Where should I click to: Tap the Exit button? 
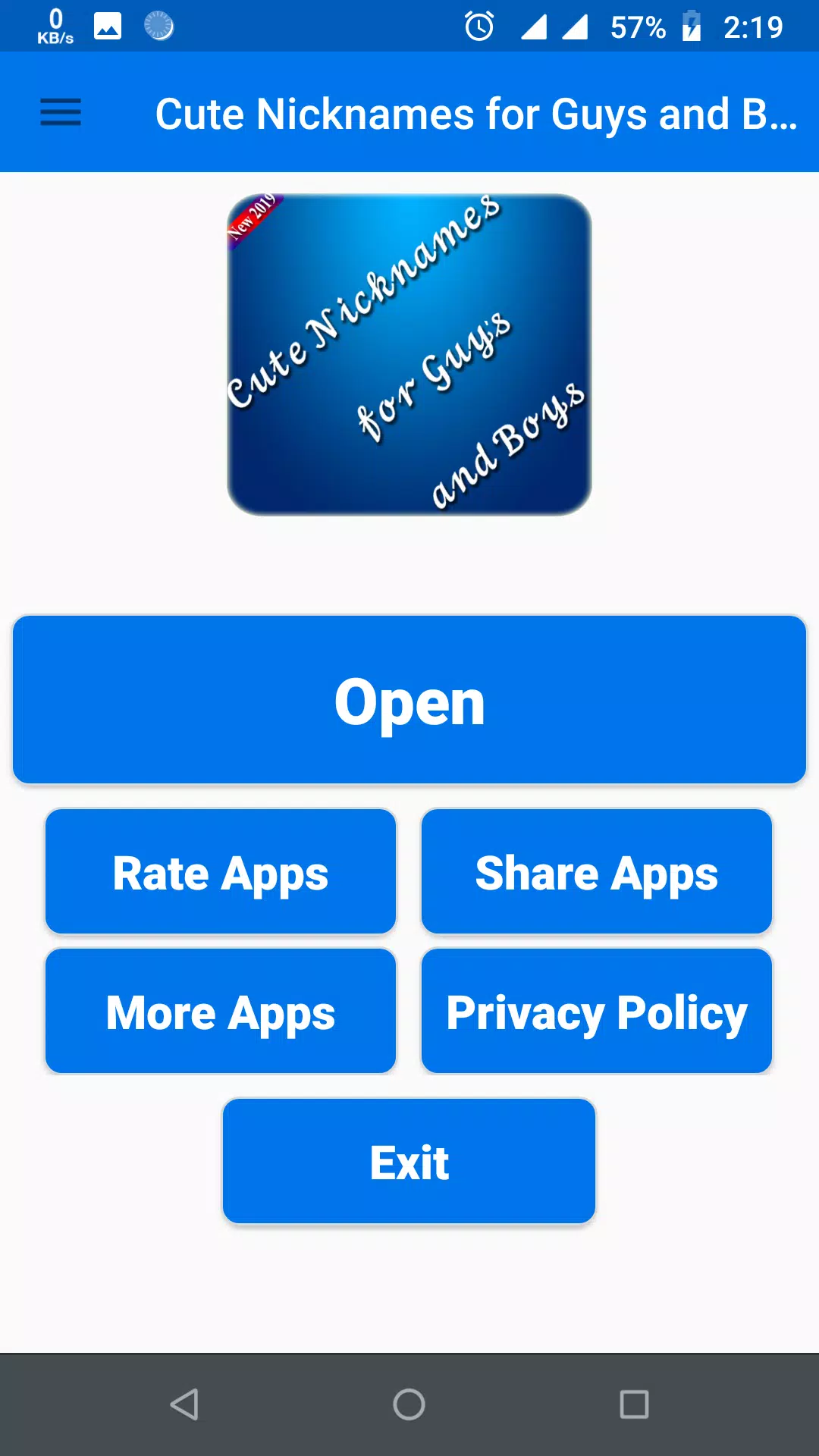[x=409, y=1161]
